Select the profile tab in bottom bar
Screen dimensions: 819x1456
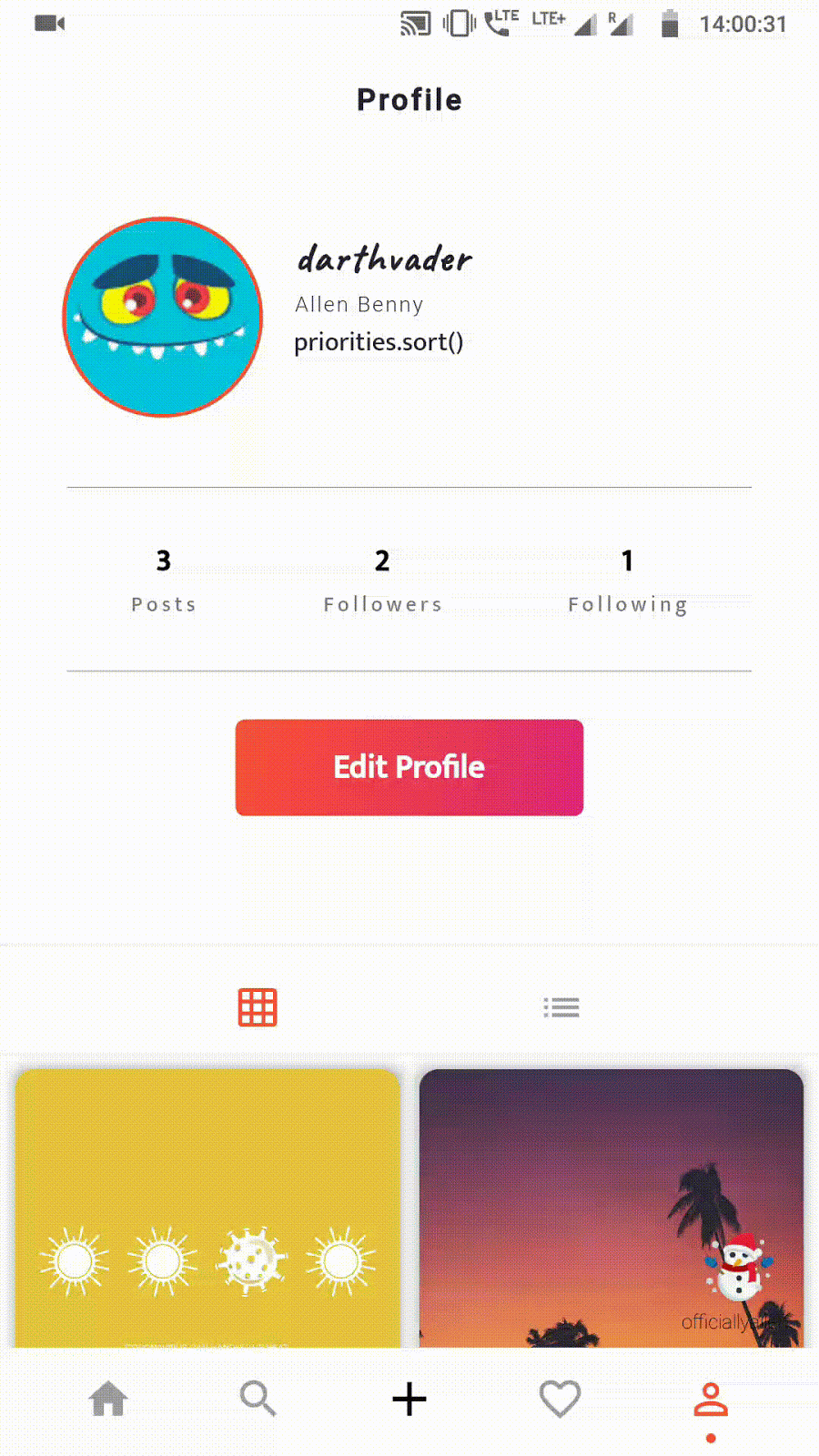711,1400
